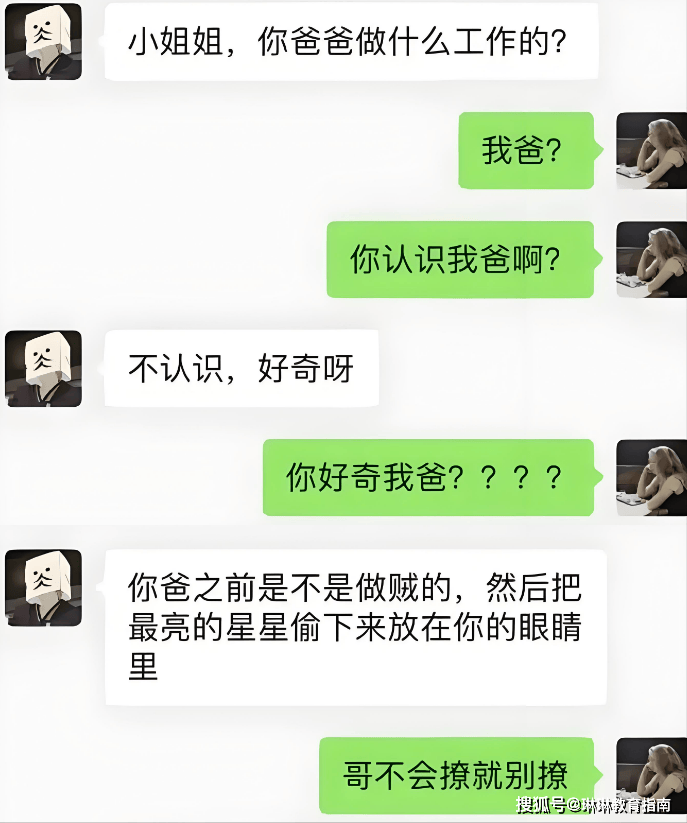Tap the avatar next to "我爸?"
This screenshot has width=687, height=823.
pos(650,150)
